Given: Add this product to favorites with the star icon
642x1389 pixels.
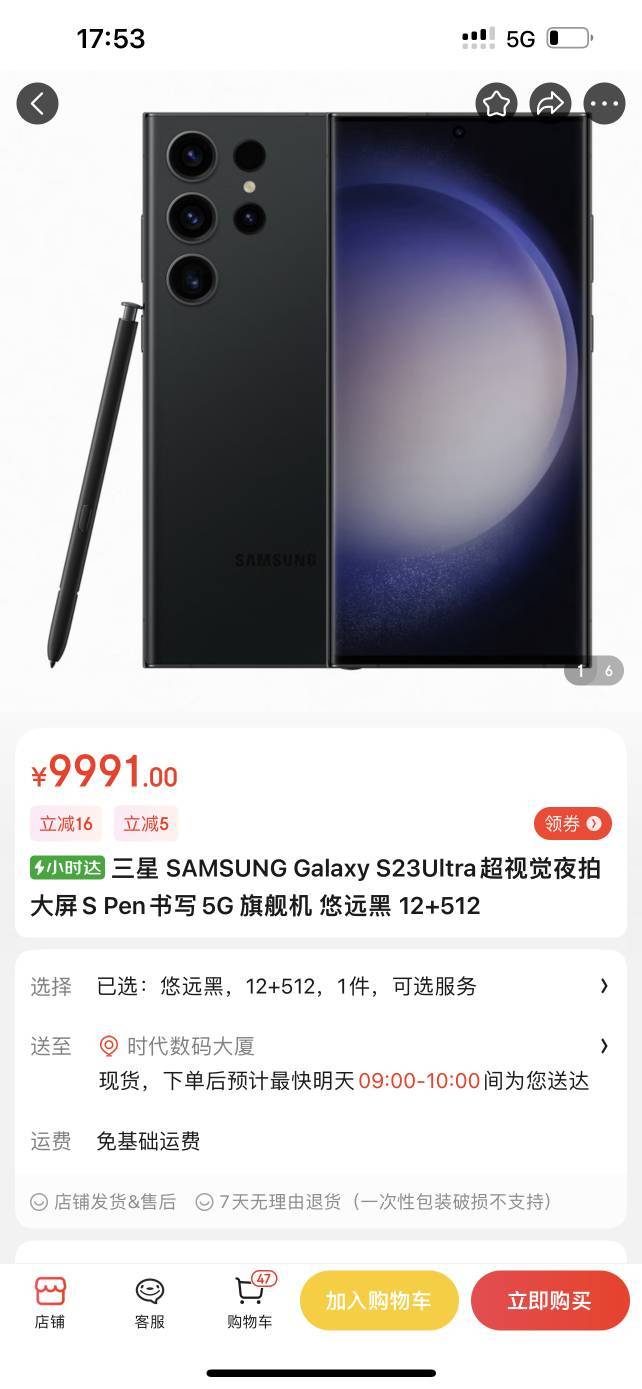Looking at the screenshot, I should [496, 103].
